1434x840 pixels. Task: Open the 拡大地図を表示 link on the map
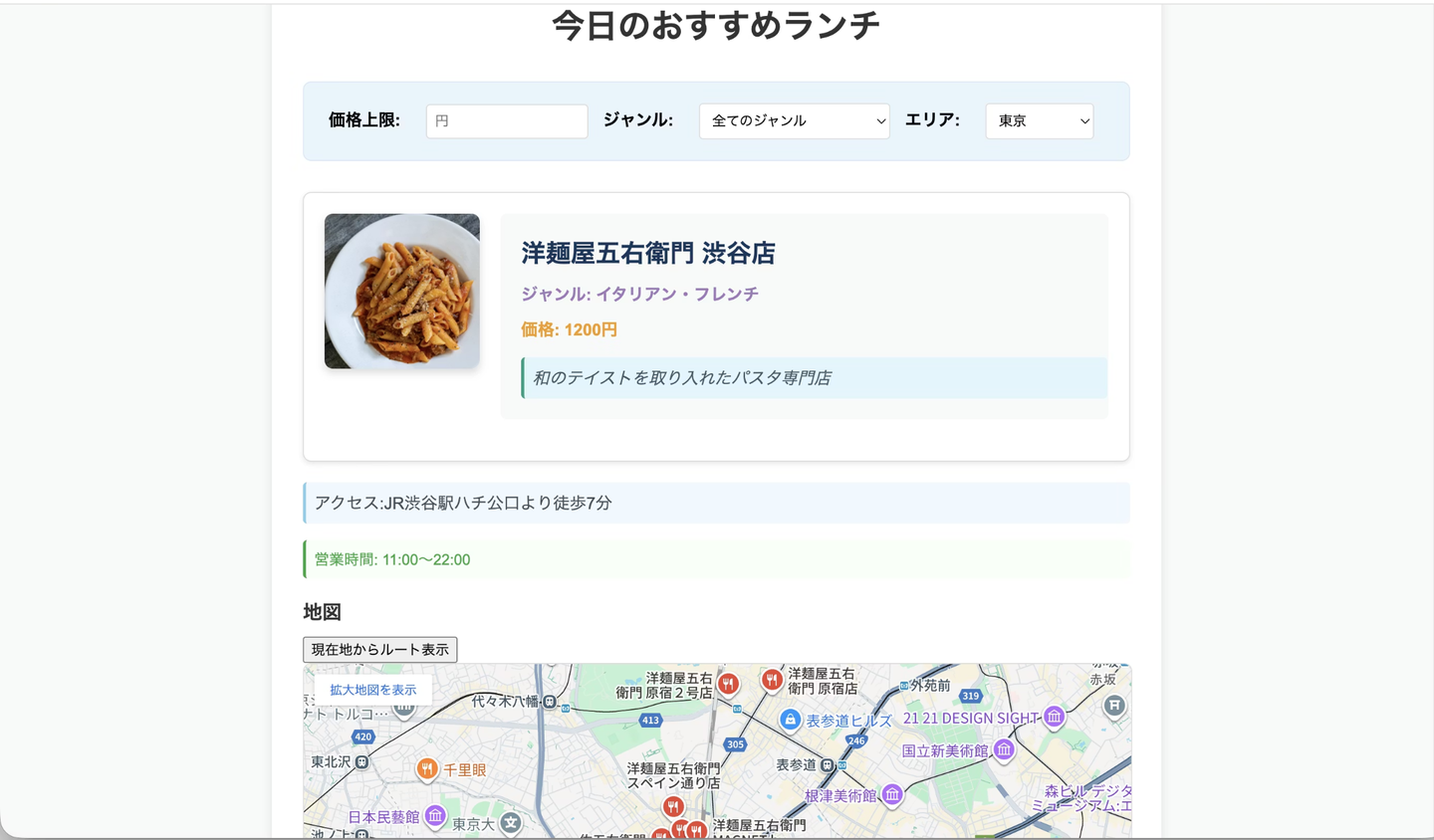point(372,690)
